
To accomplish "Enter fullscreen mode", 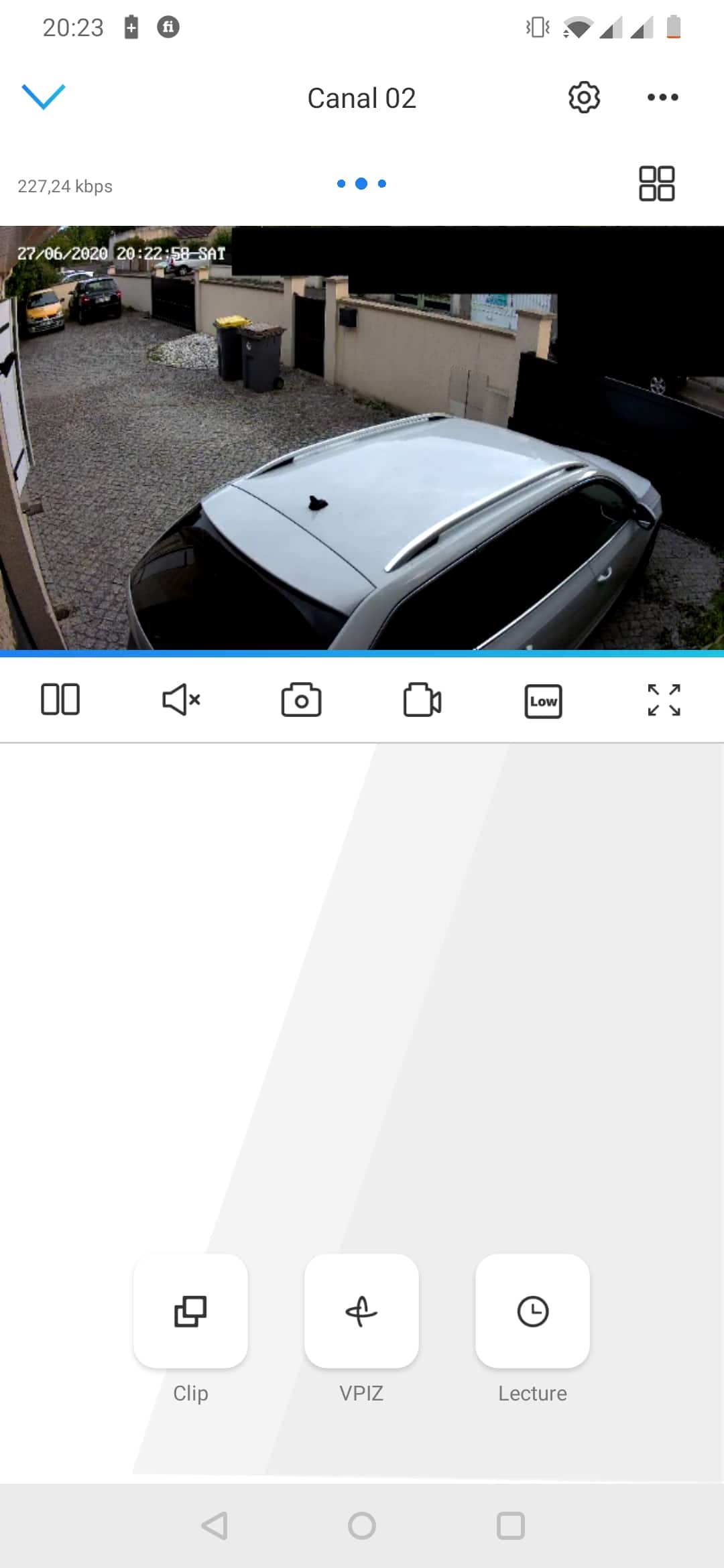I will click(664, 700).
